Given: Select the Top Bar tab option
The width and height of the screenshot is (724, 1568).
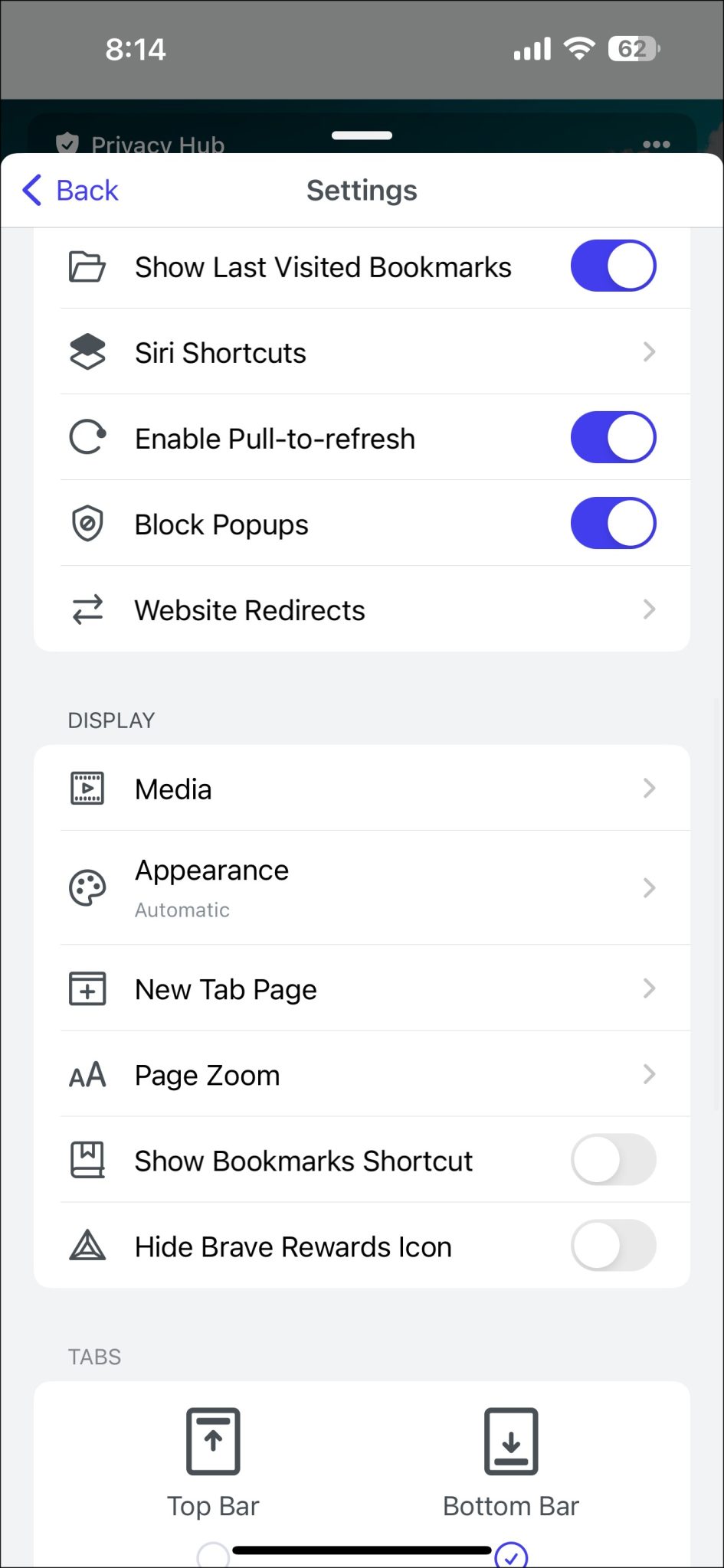Looking at the screenshot, I should point(213,1459).
